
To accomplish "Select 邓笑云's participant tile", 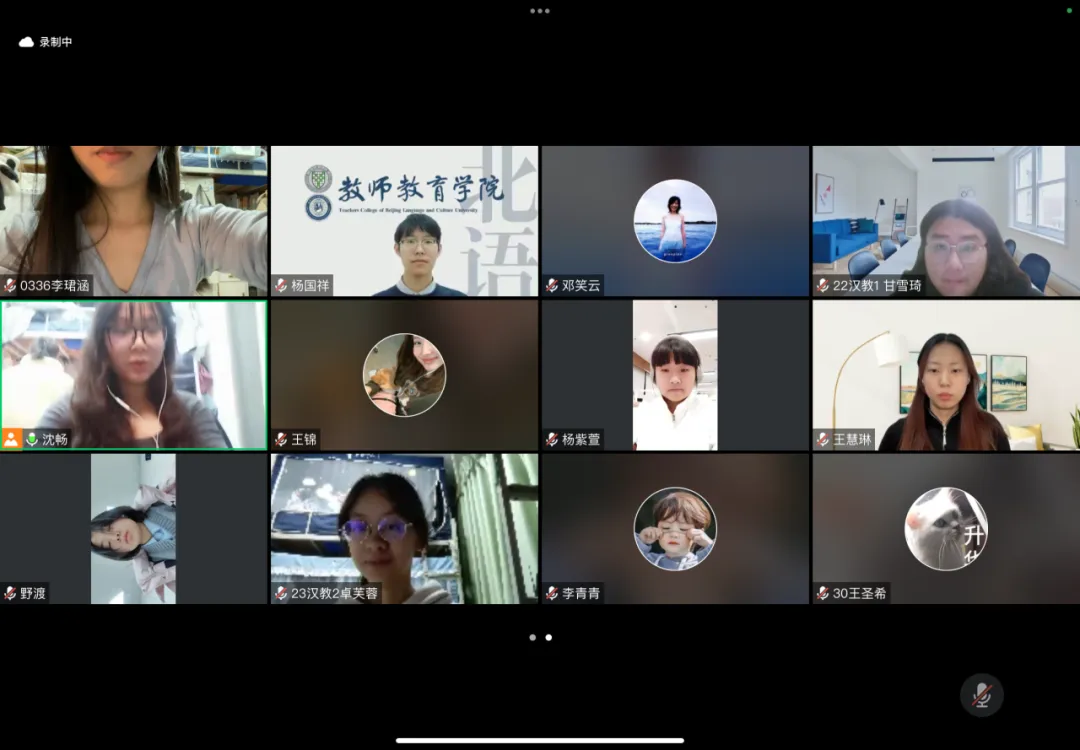I will coord(675,221).
